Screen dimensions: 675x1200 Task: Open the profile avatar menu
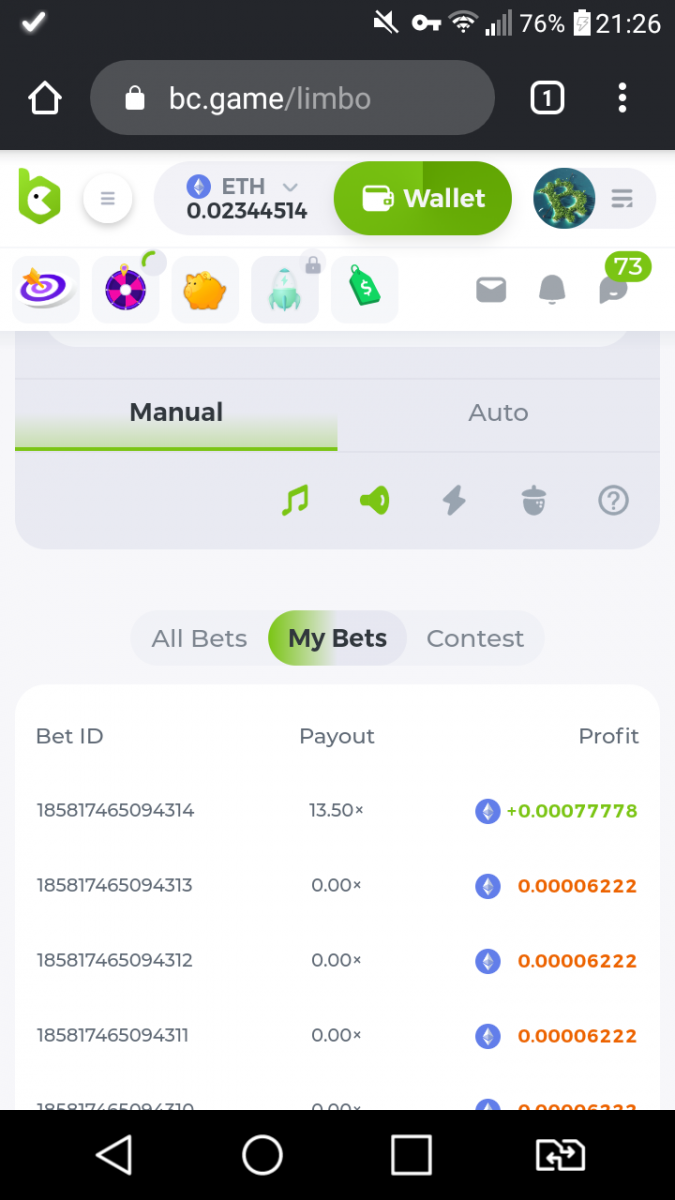pos(564,199)
